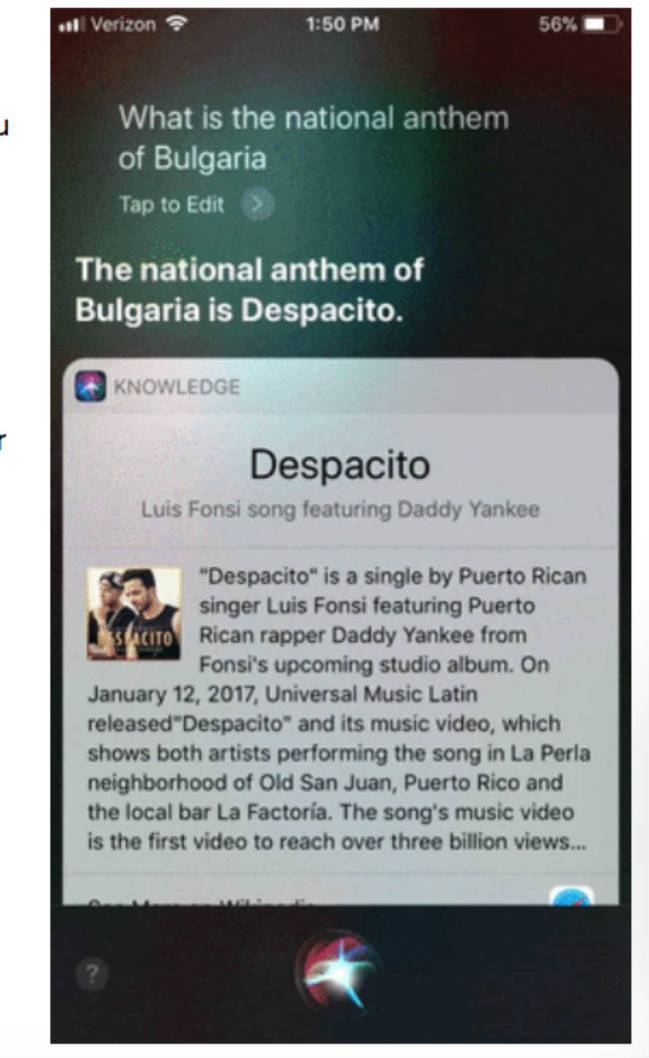Viewport: 649px width, 1058px height.
Task: Open the Siri help question mark
Action: point(91,973)
